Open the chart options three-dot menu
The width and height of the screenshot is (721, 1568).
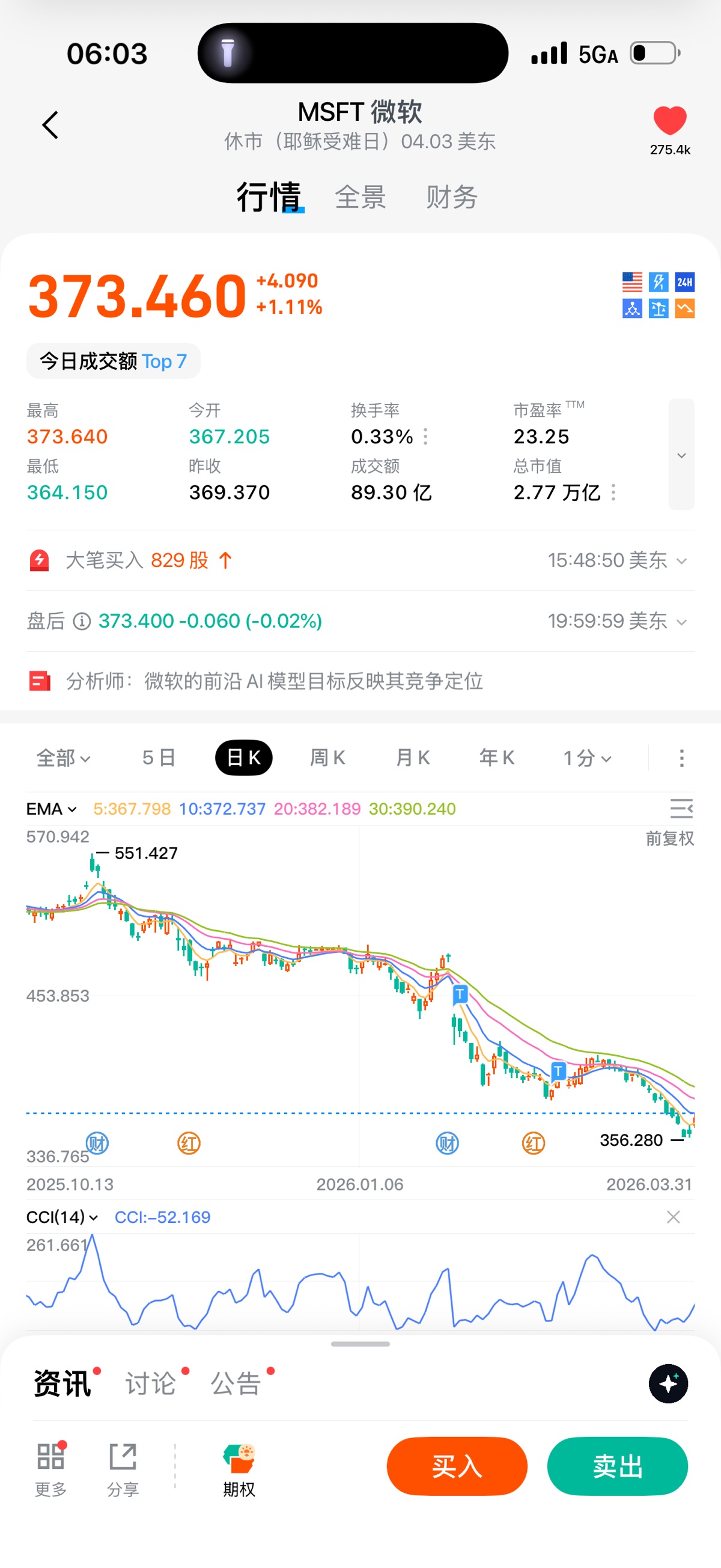681,758
